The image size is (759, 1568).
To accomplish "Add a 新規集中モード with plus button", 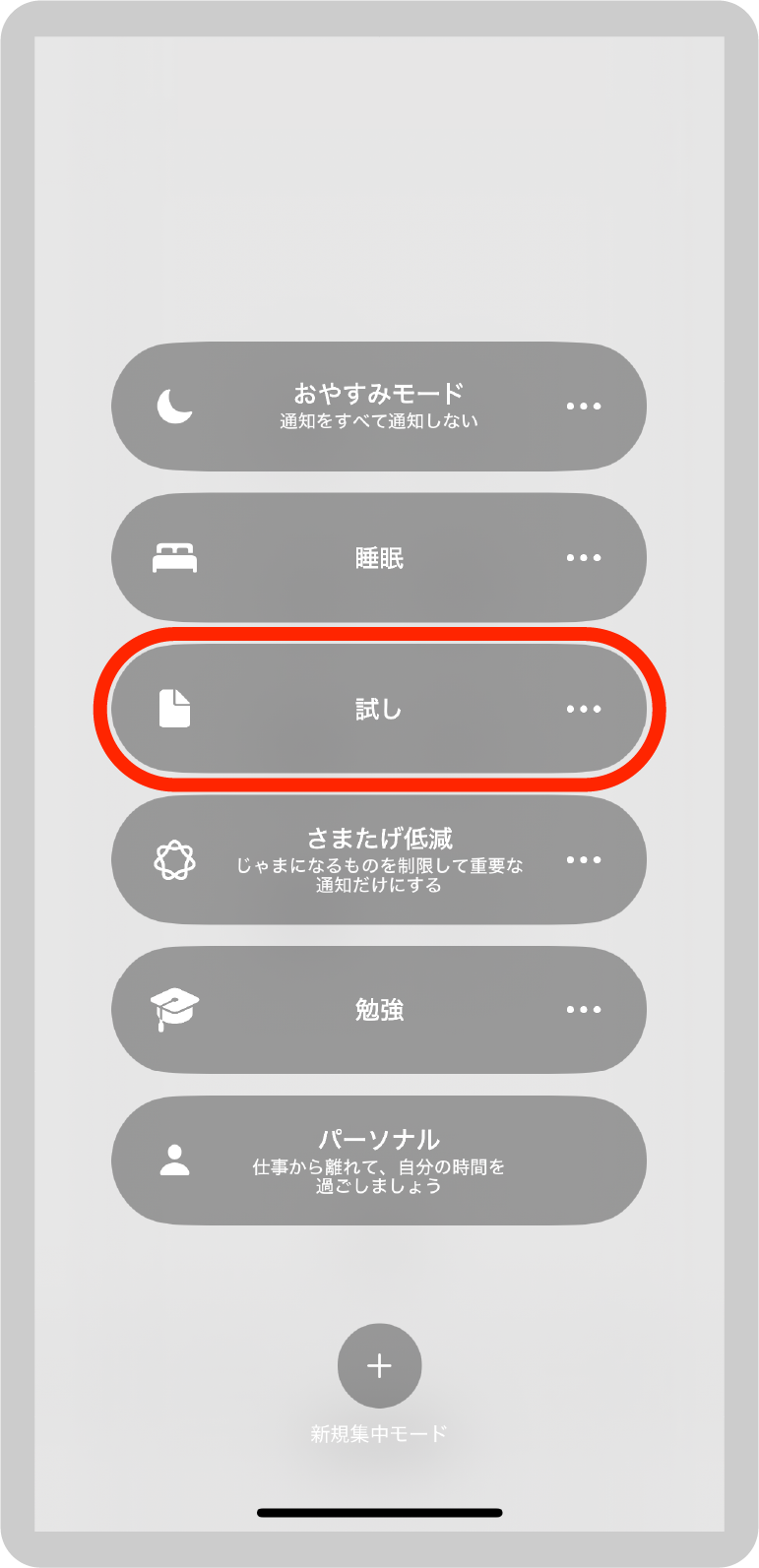I will click(x=379, y=1366).
